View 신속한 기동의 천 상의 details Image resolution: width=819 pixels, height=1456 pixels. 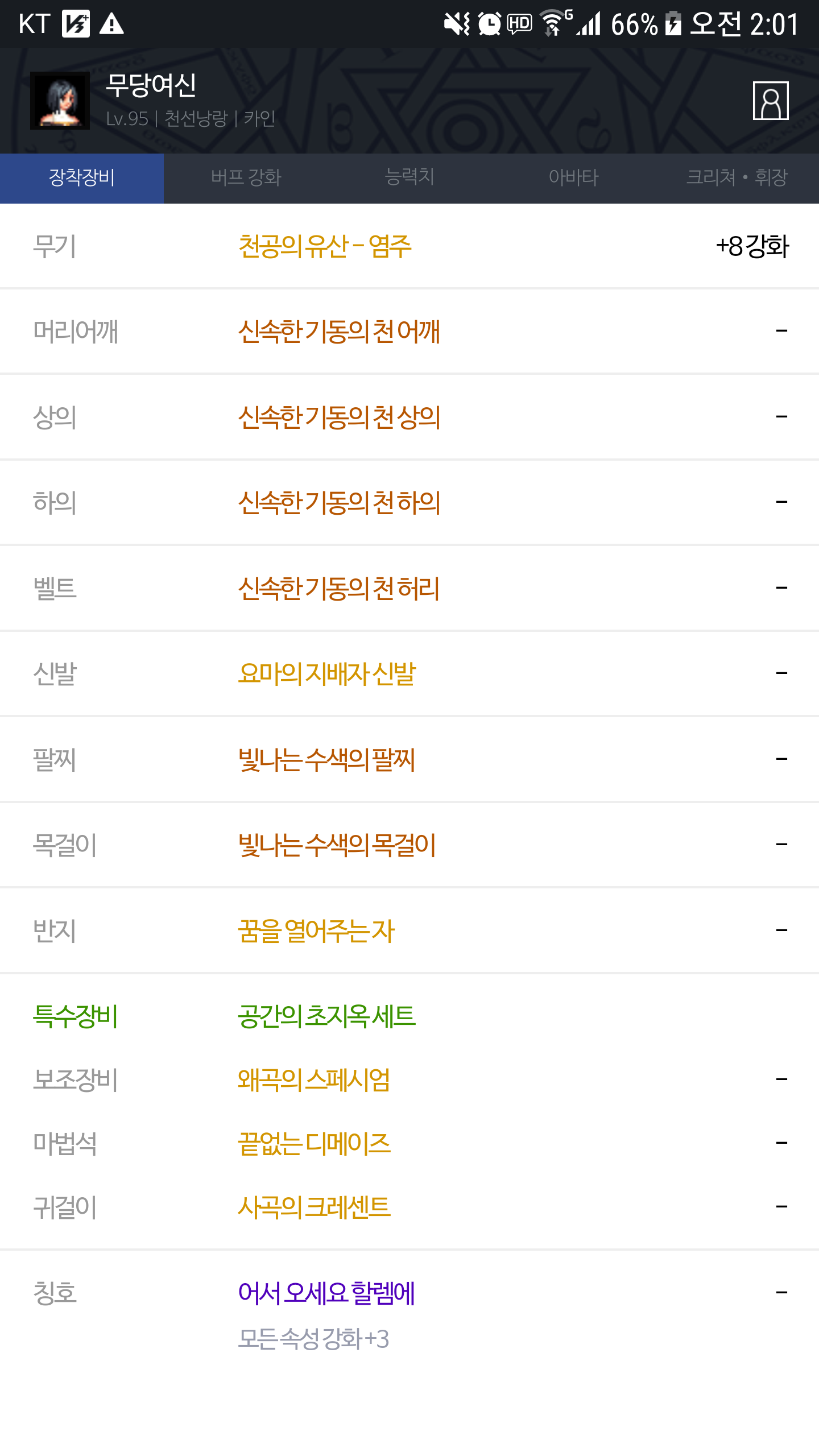[x=339, y=417]
